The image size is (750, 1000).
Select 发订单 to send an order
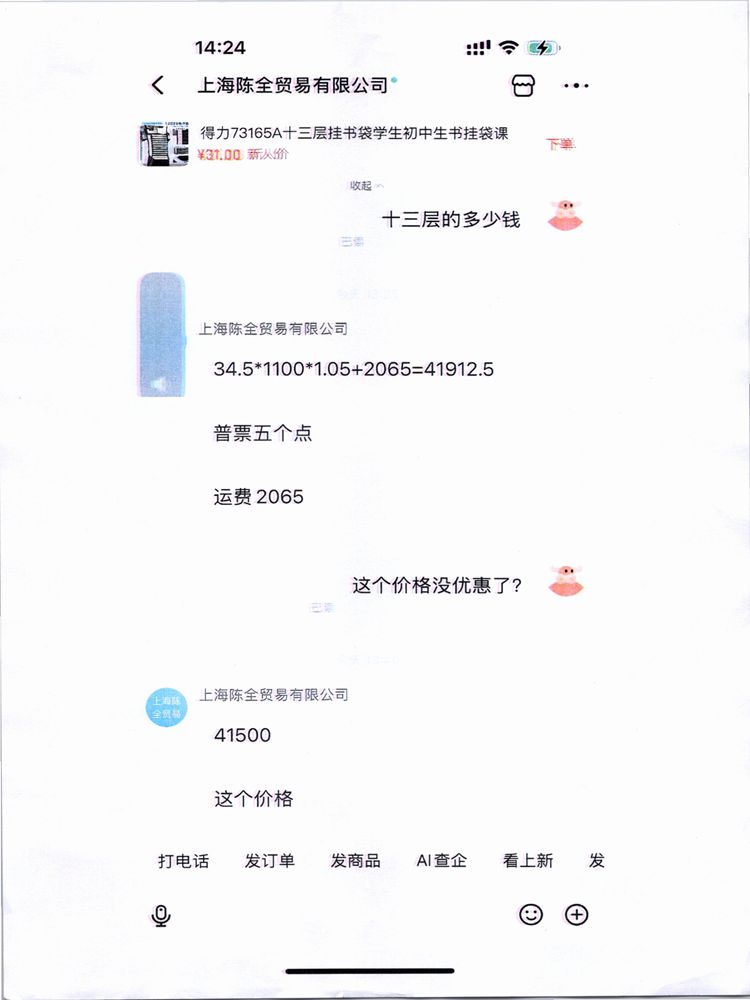[270, 861]
